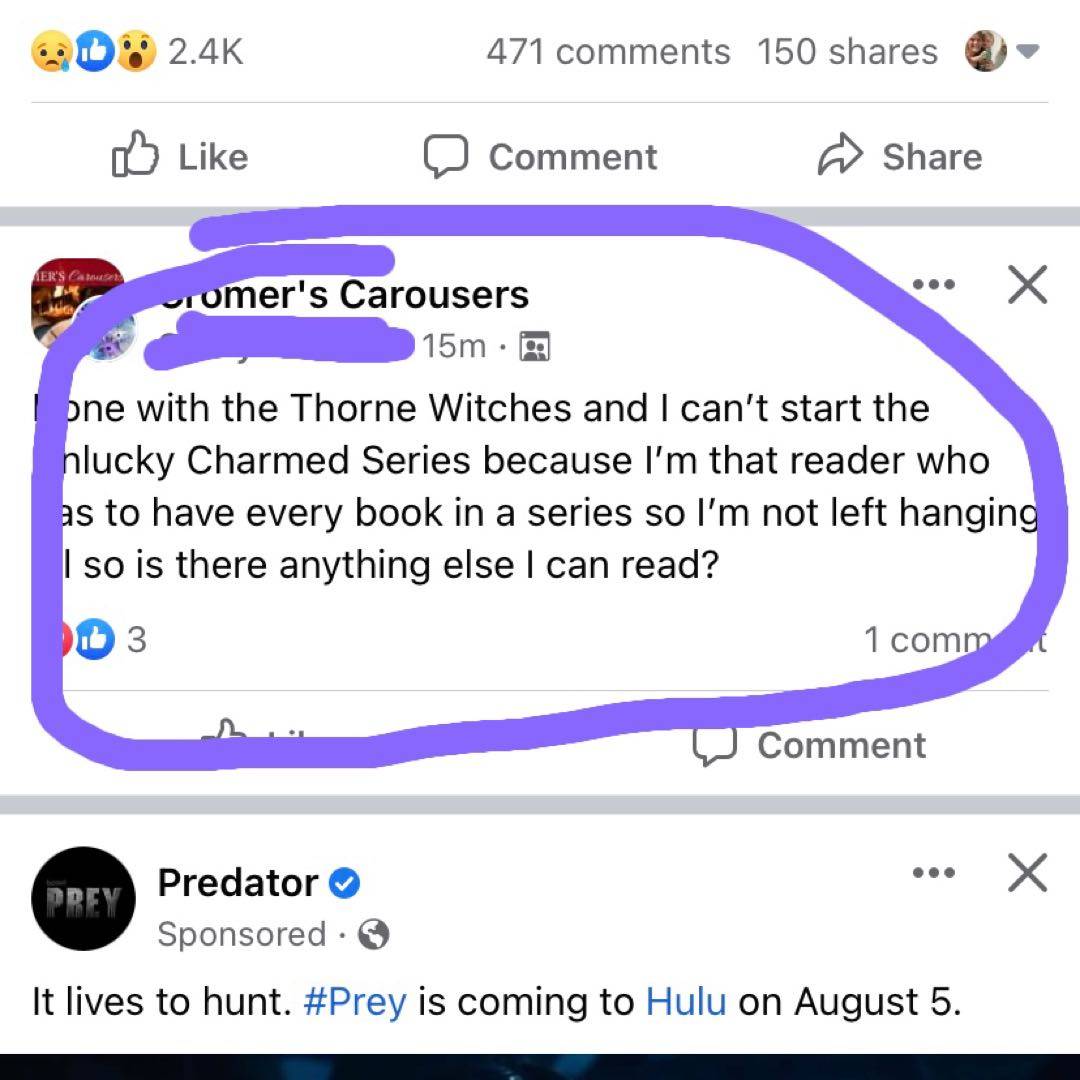Share the post with 2.4K reactions
This screenshot has height=1080, width=1080.
(900, 157)
